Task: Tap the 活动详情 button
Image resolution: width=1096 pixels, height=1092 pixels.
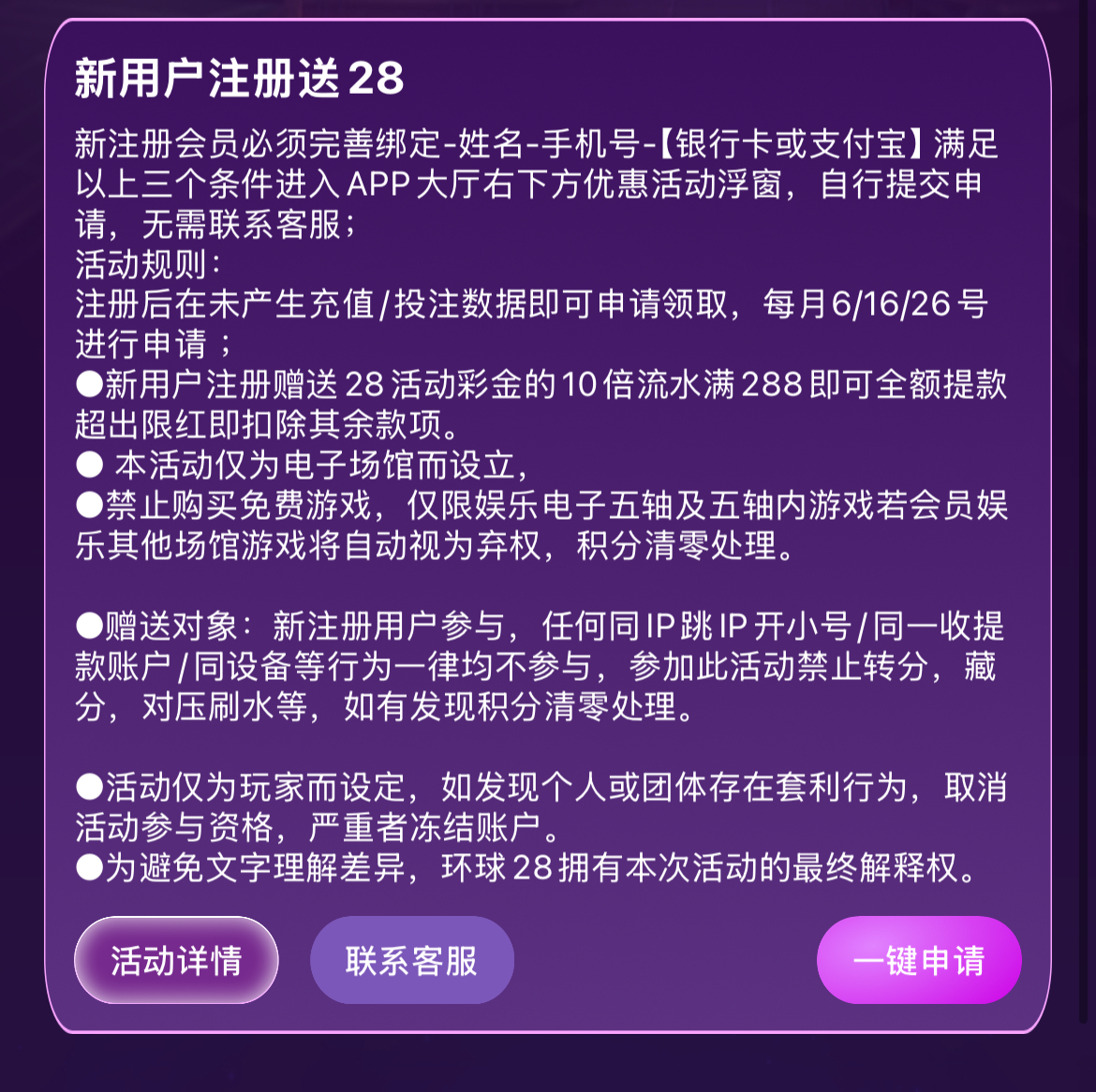Action: (x=176, y=960)
